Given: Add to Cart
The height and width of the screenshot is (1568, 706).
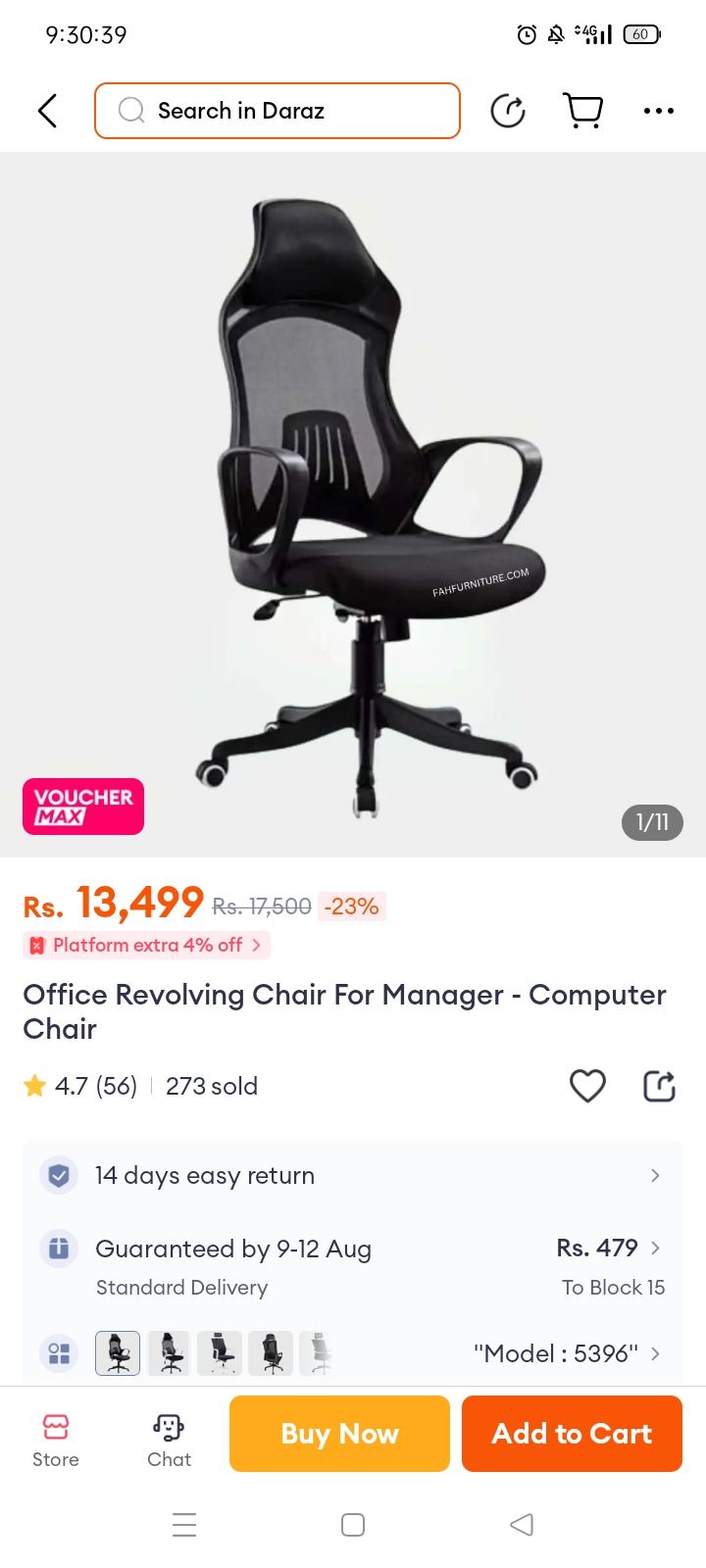Looking at the screenshot, I should point(572,1434).
